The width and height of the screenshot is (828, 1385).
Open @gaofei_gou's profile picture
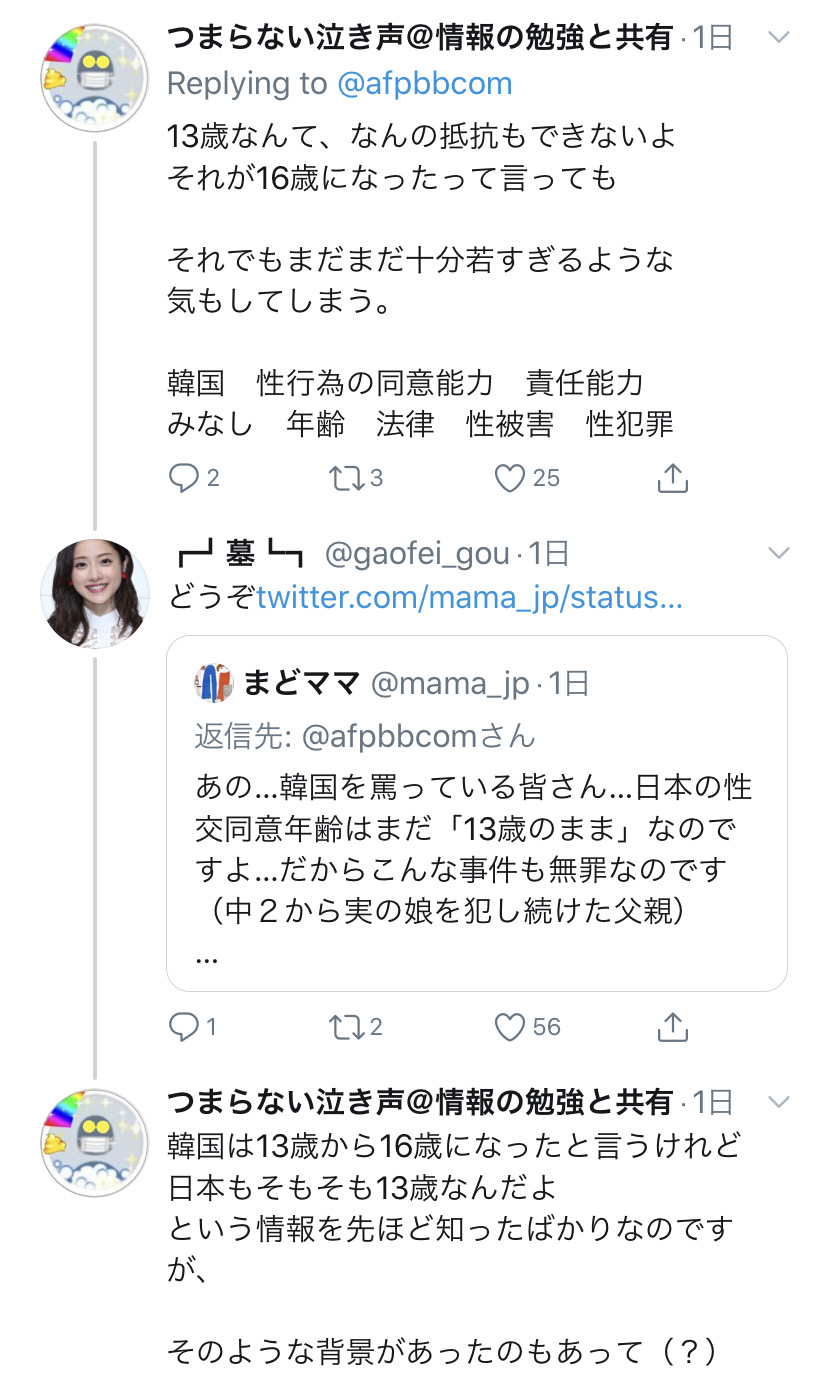94,593
